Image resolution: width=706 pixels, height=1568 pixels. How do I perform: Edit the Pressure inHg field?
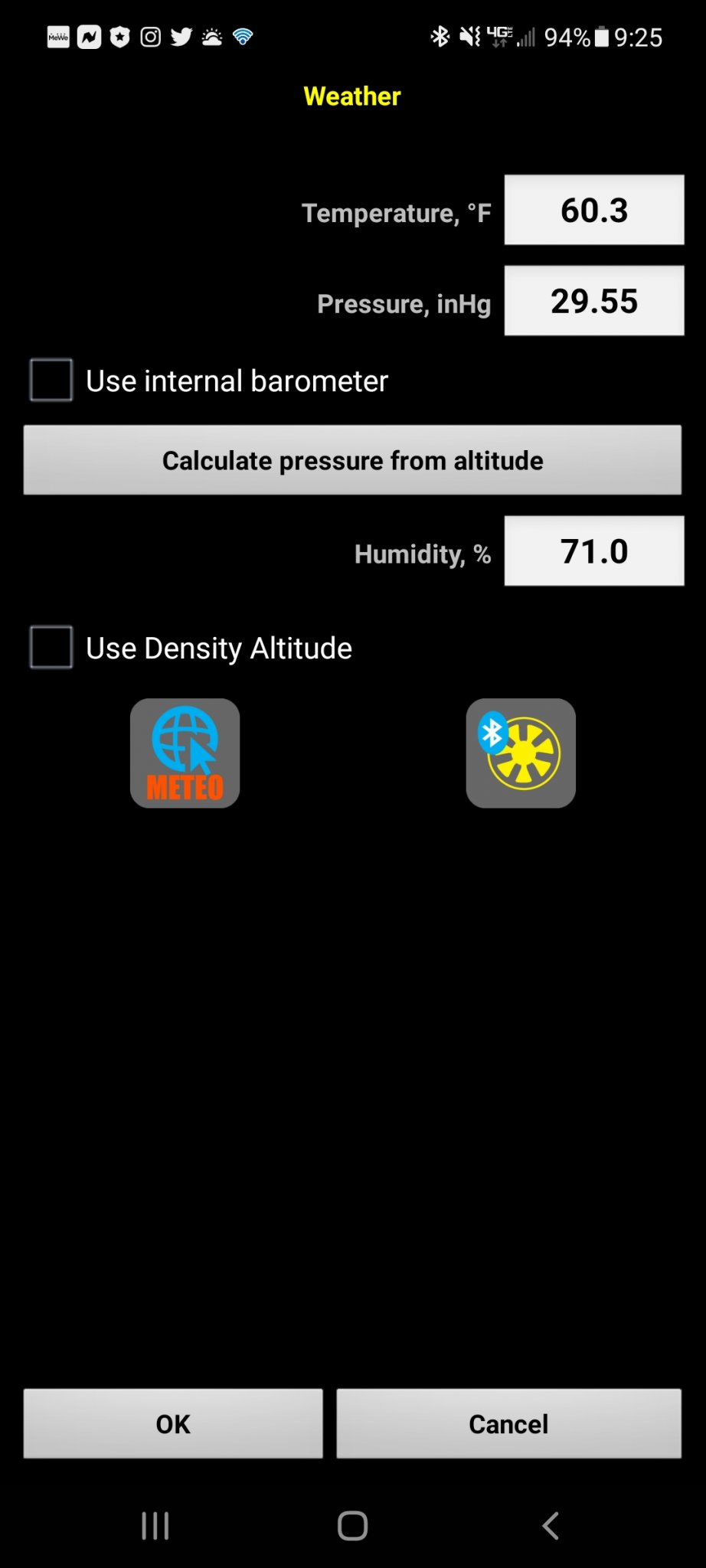[x=593, y=300]
